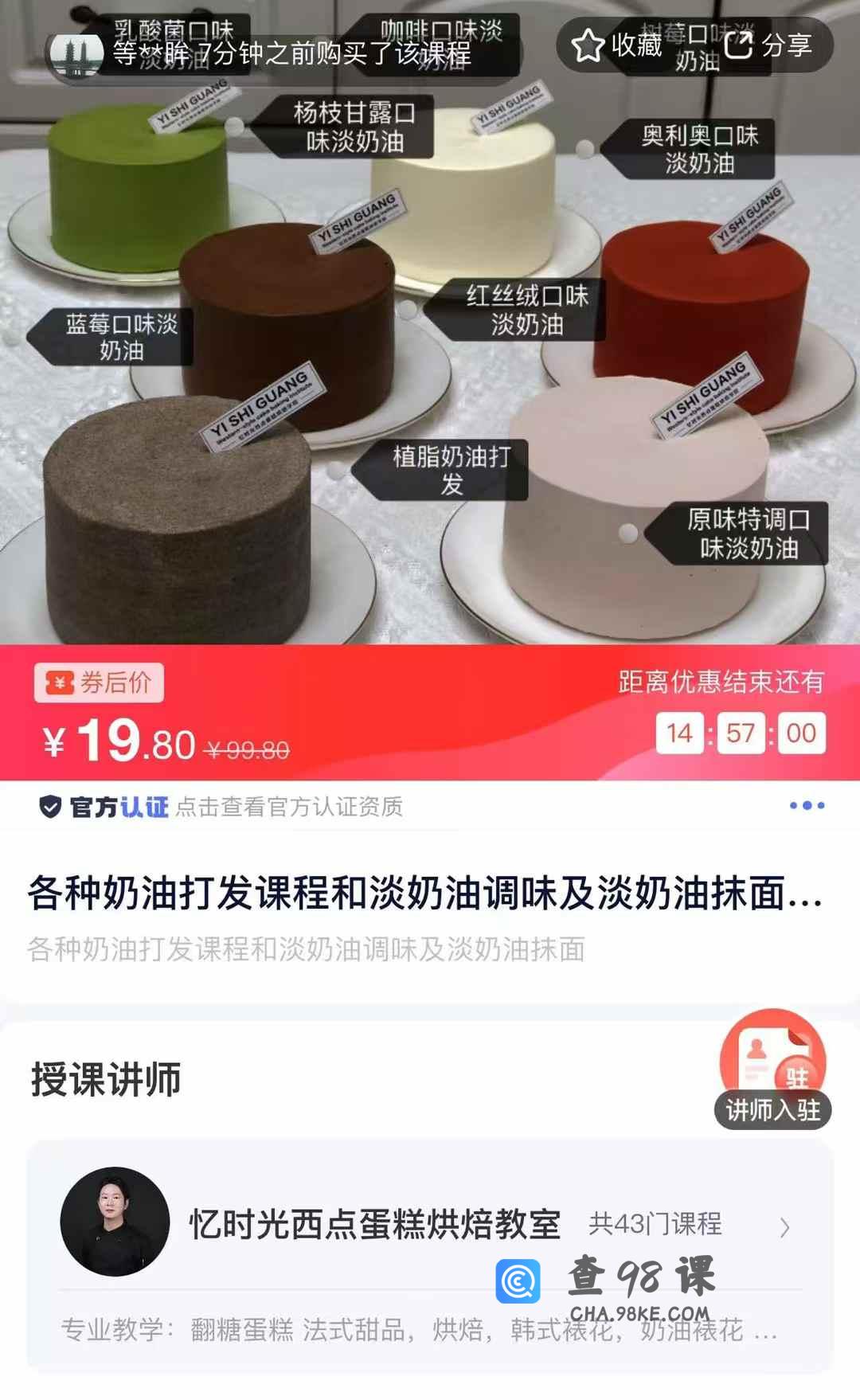Open the three-dot more options
The height and width of the screenshot is (1400, 860).
tap(807, 806)
